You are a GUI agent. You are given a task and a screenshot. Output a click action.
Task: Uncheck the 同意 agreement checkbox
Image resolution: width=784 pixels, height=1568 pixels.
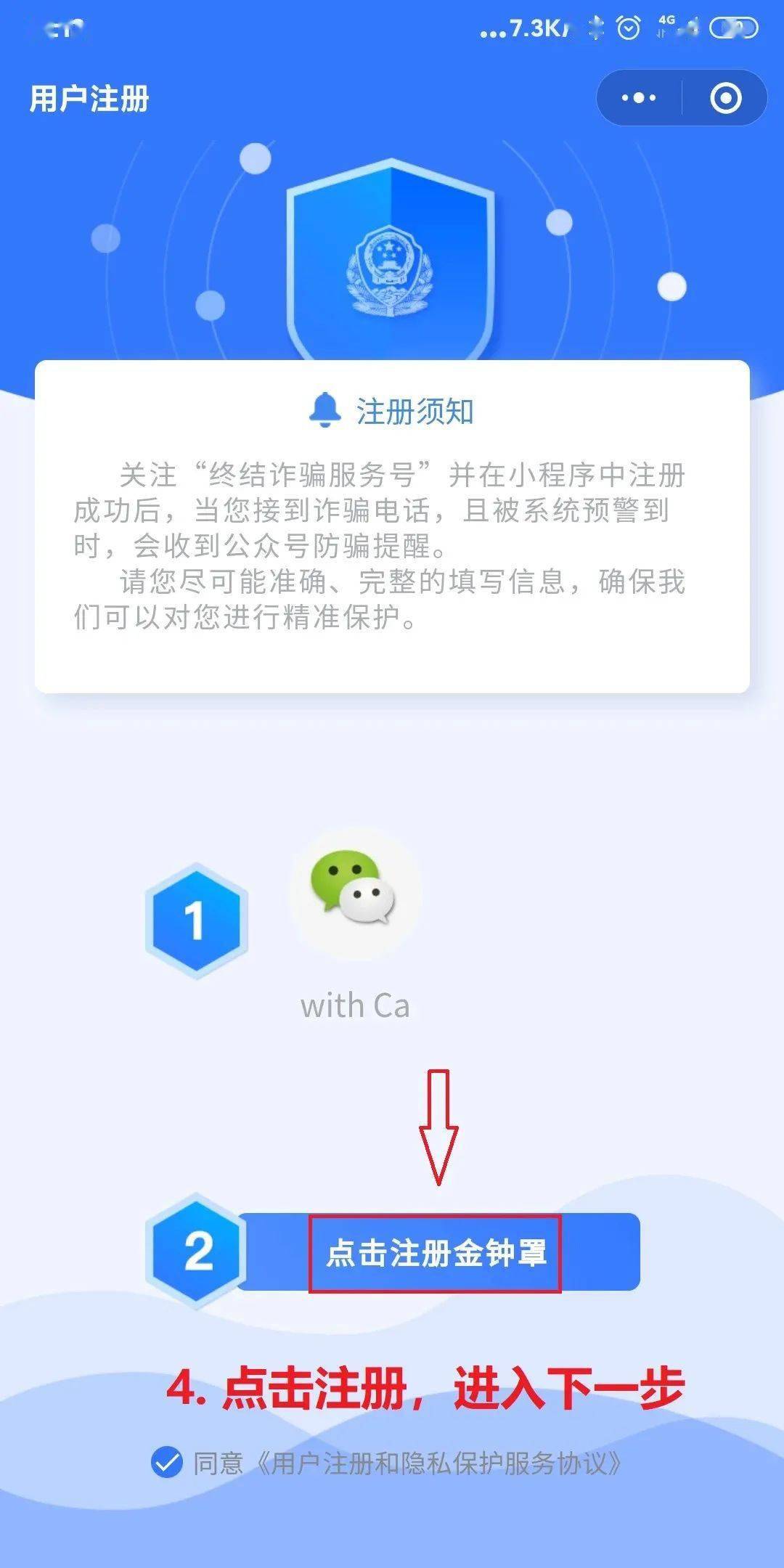[167, 1462]
